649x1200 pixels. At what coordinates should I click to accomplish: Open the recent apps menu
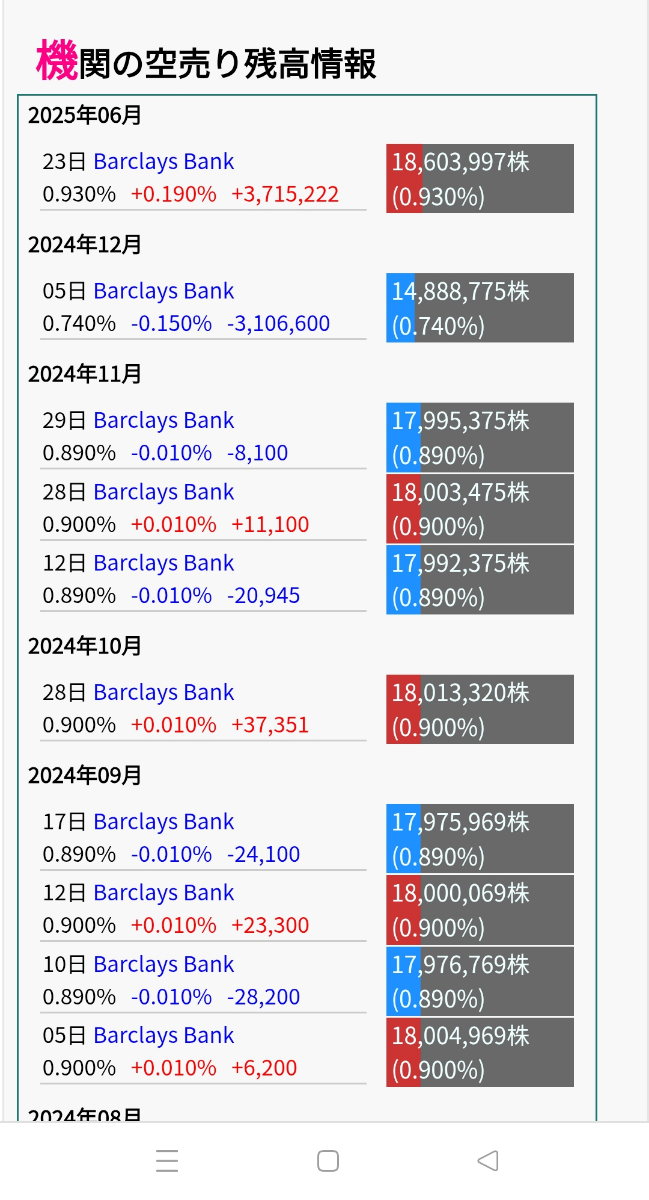[x=167, y=1161]
